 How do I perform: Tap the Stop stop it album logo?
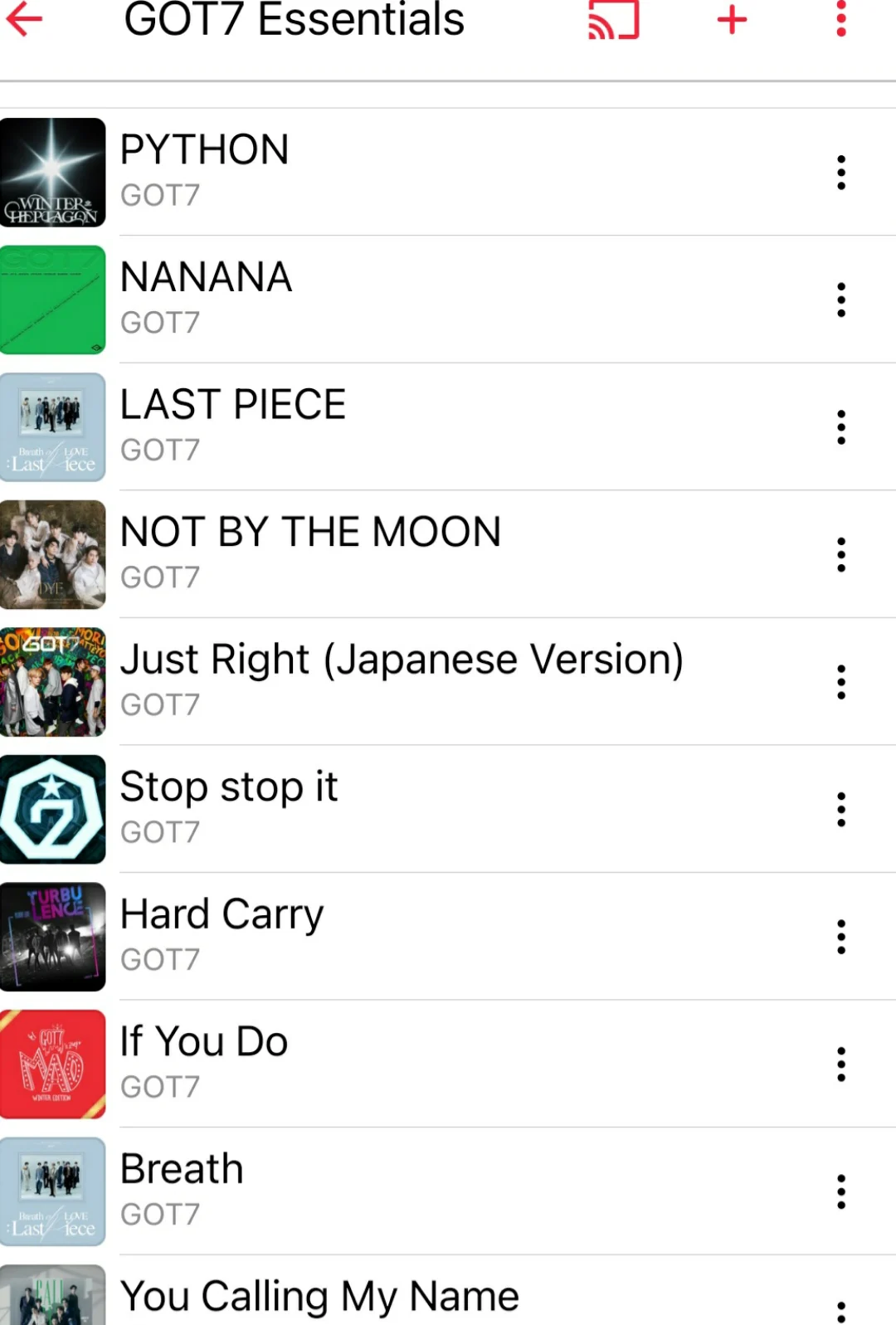click(x=52, y=809)
